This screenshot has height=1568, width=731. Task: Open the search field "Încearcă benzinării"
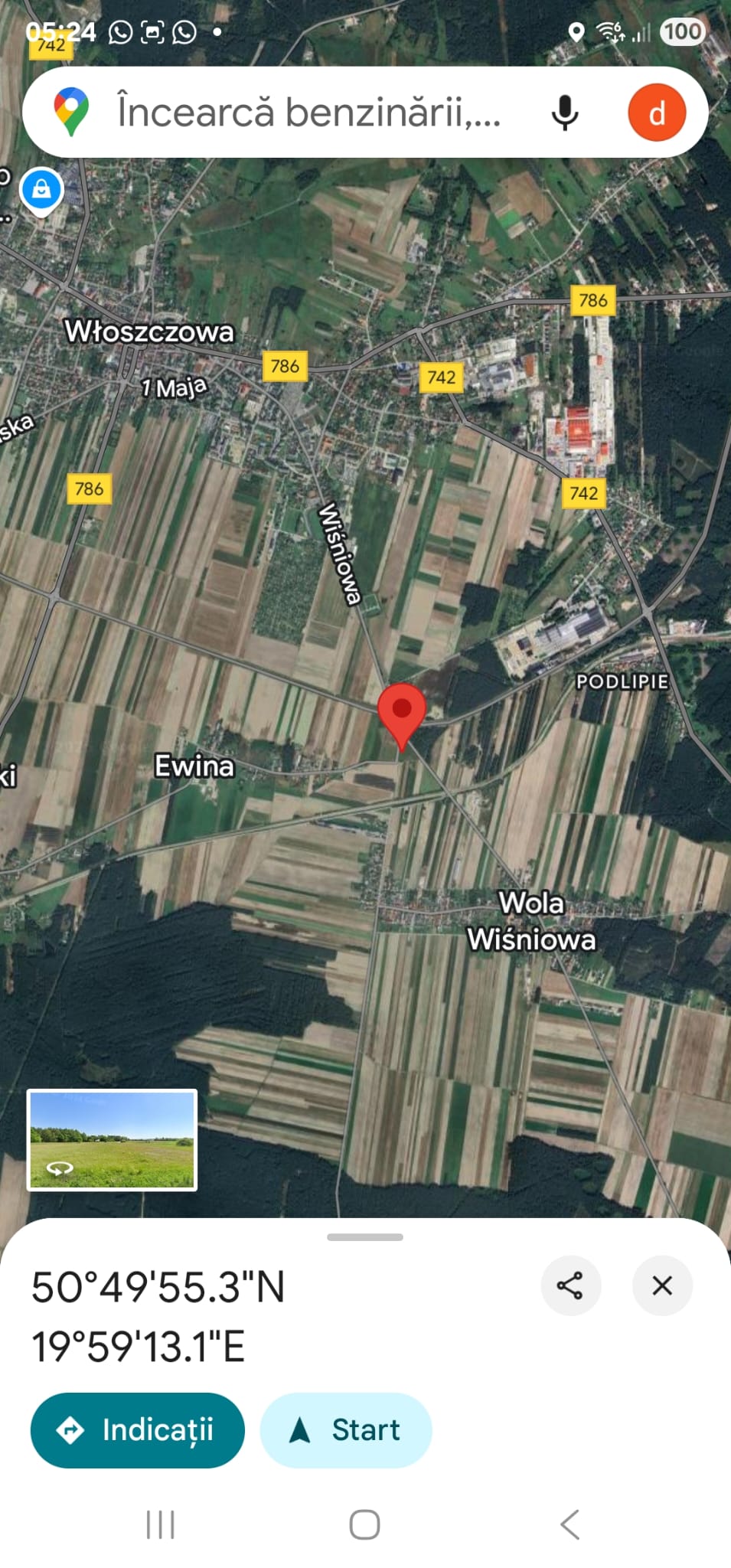click(308, 113)
